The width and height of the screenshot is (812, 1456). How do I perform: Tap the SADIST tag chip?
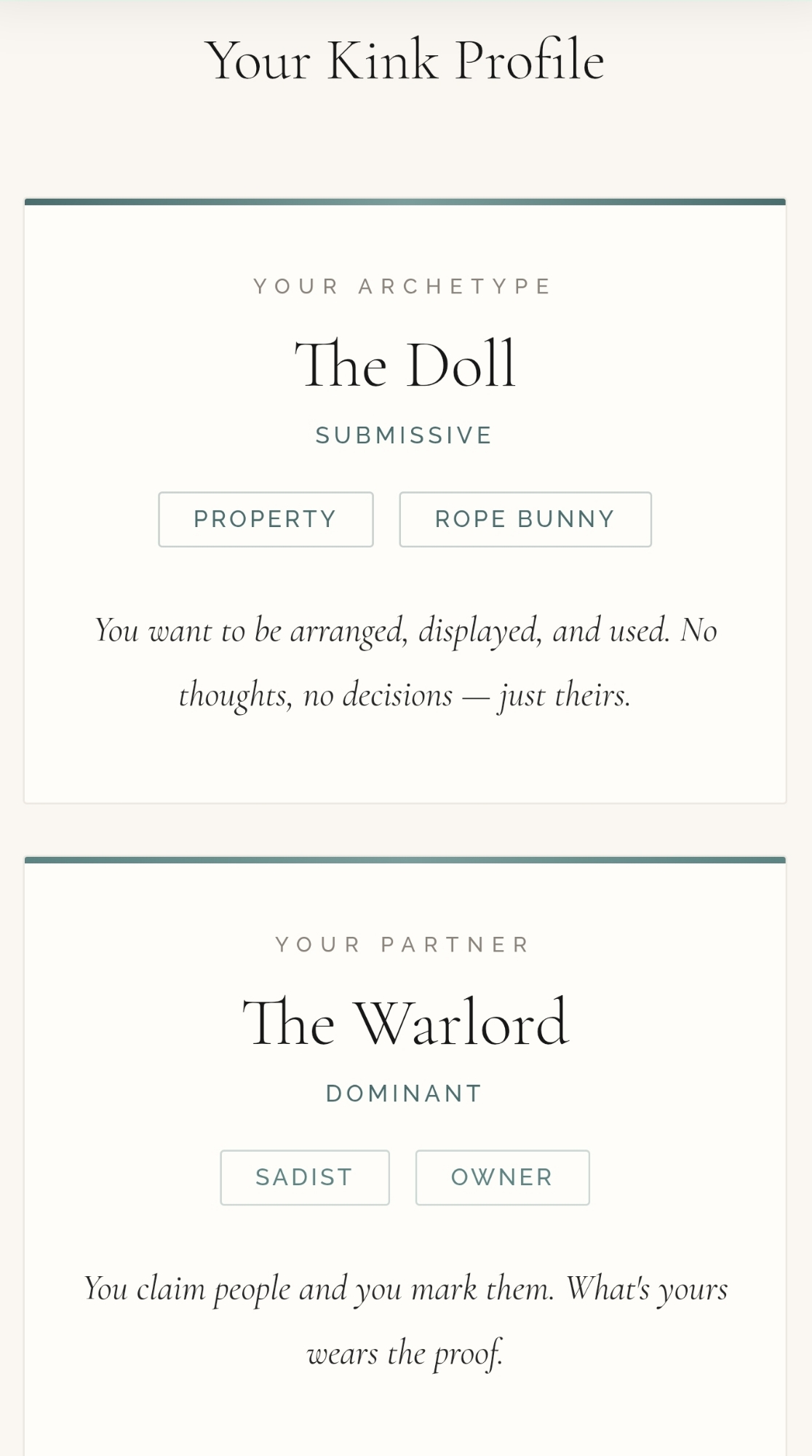305,1177
